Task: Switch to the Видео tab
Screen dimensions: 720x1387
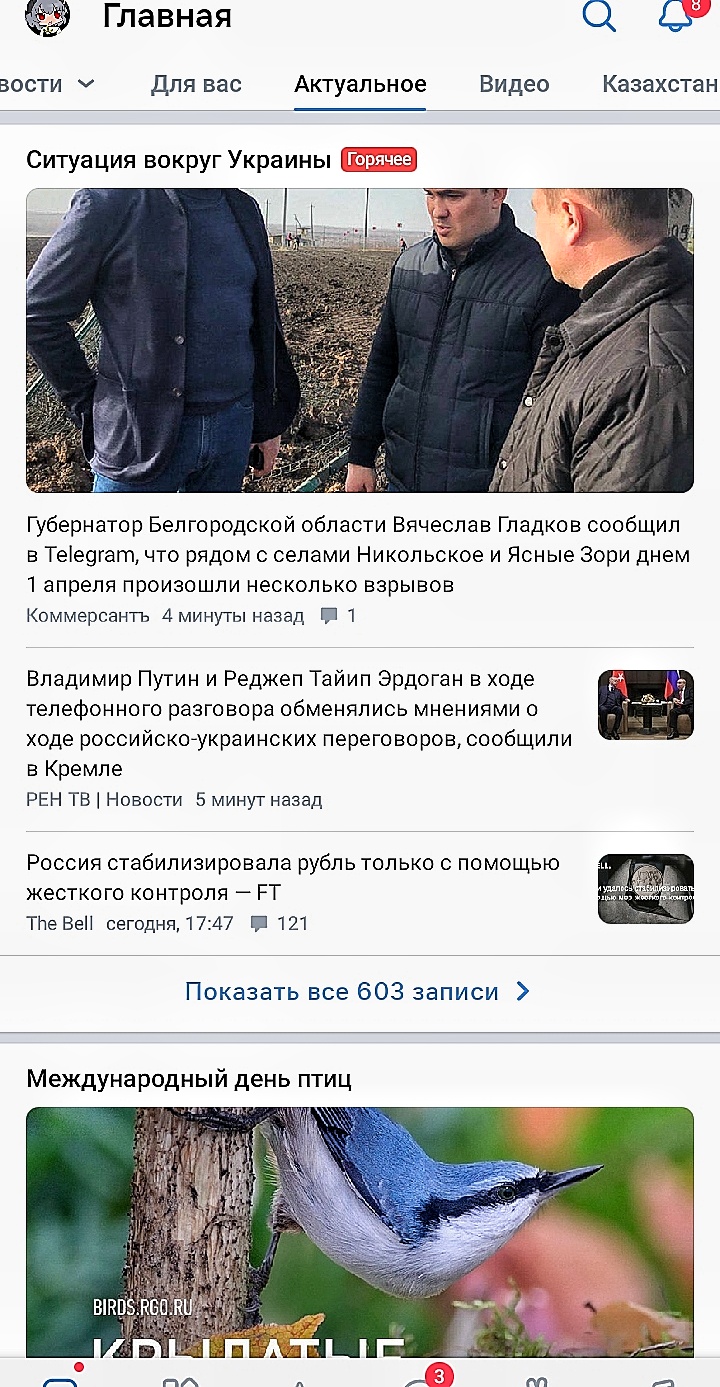Action: pos(513,84)
